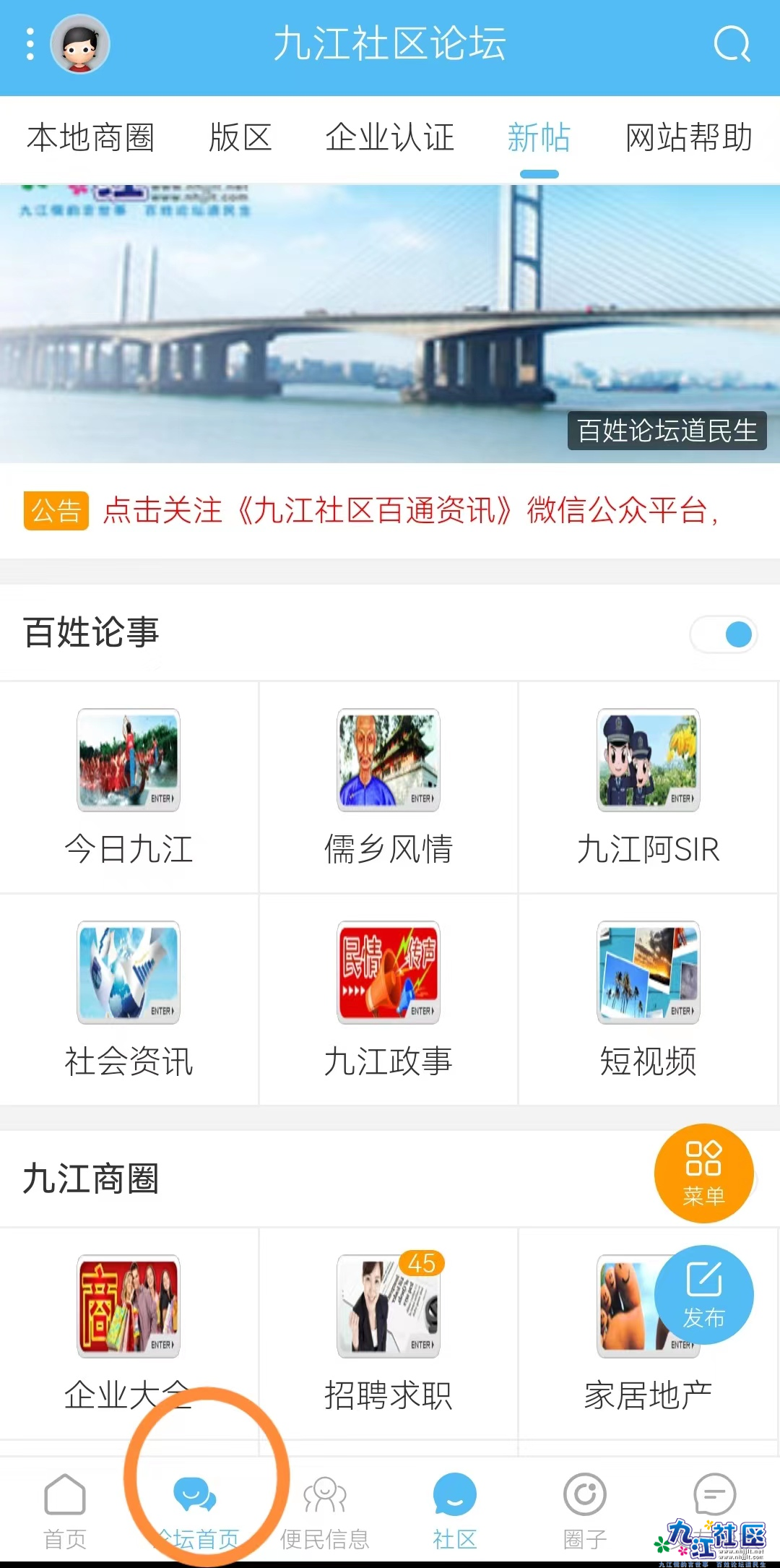Switch to the 版区 tab
The image size is (780, 1568).
tap(240, 138)
